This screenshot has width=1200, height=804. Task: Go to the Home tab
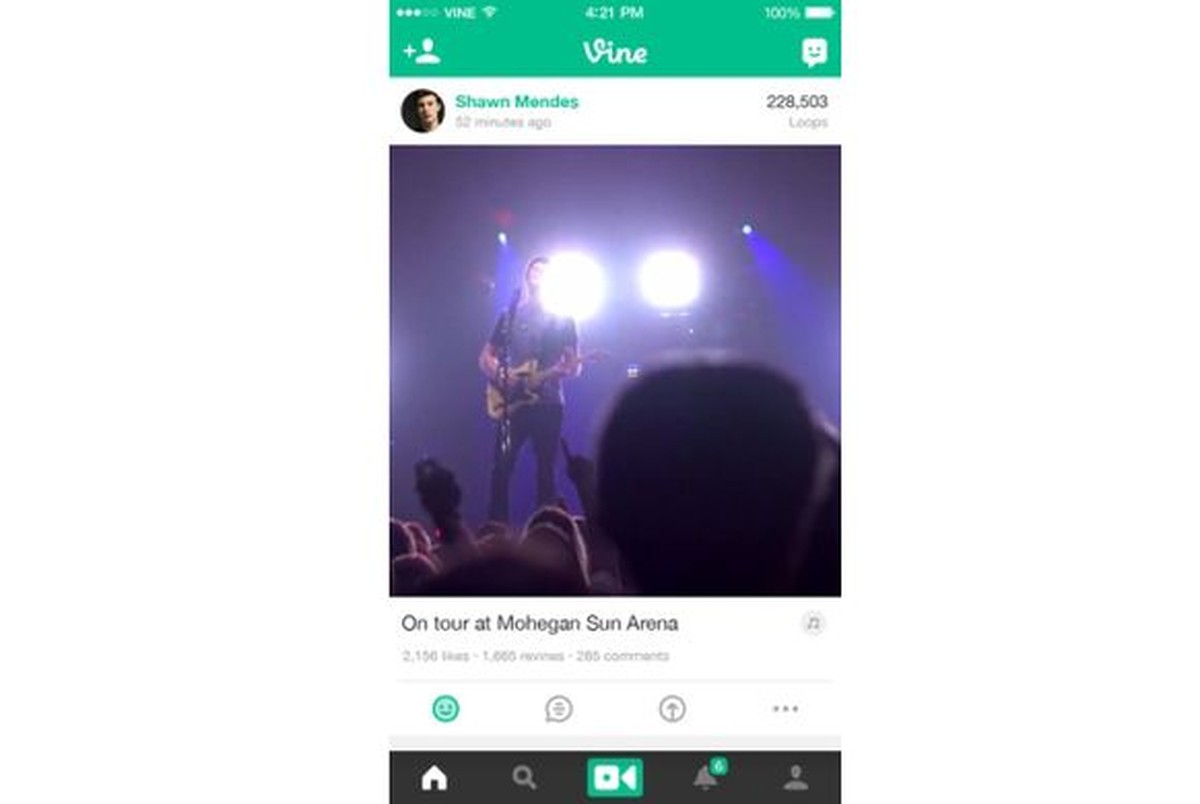click(434, 778)
